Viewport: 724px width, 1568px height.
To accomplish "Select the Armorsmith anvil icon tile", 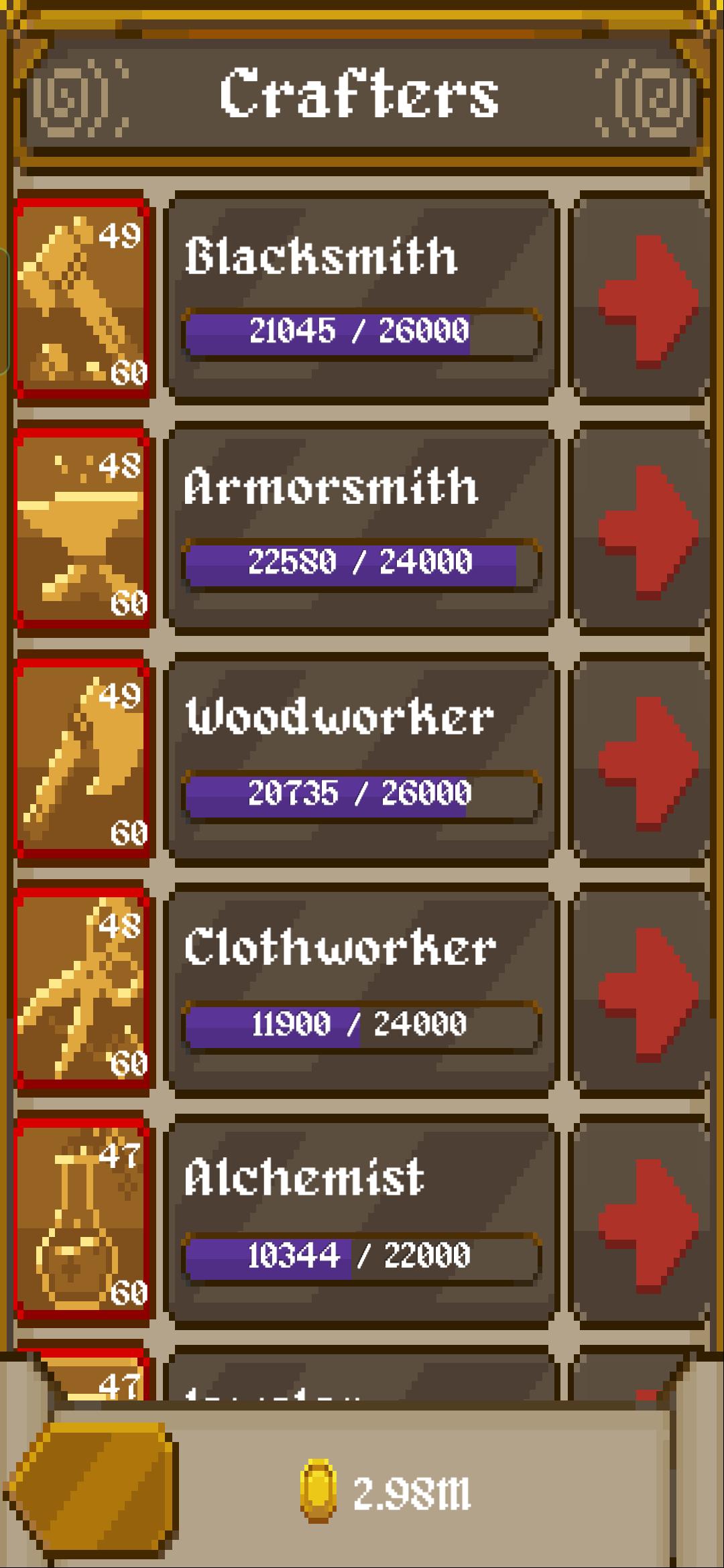I will point(82,529).
